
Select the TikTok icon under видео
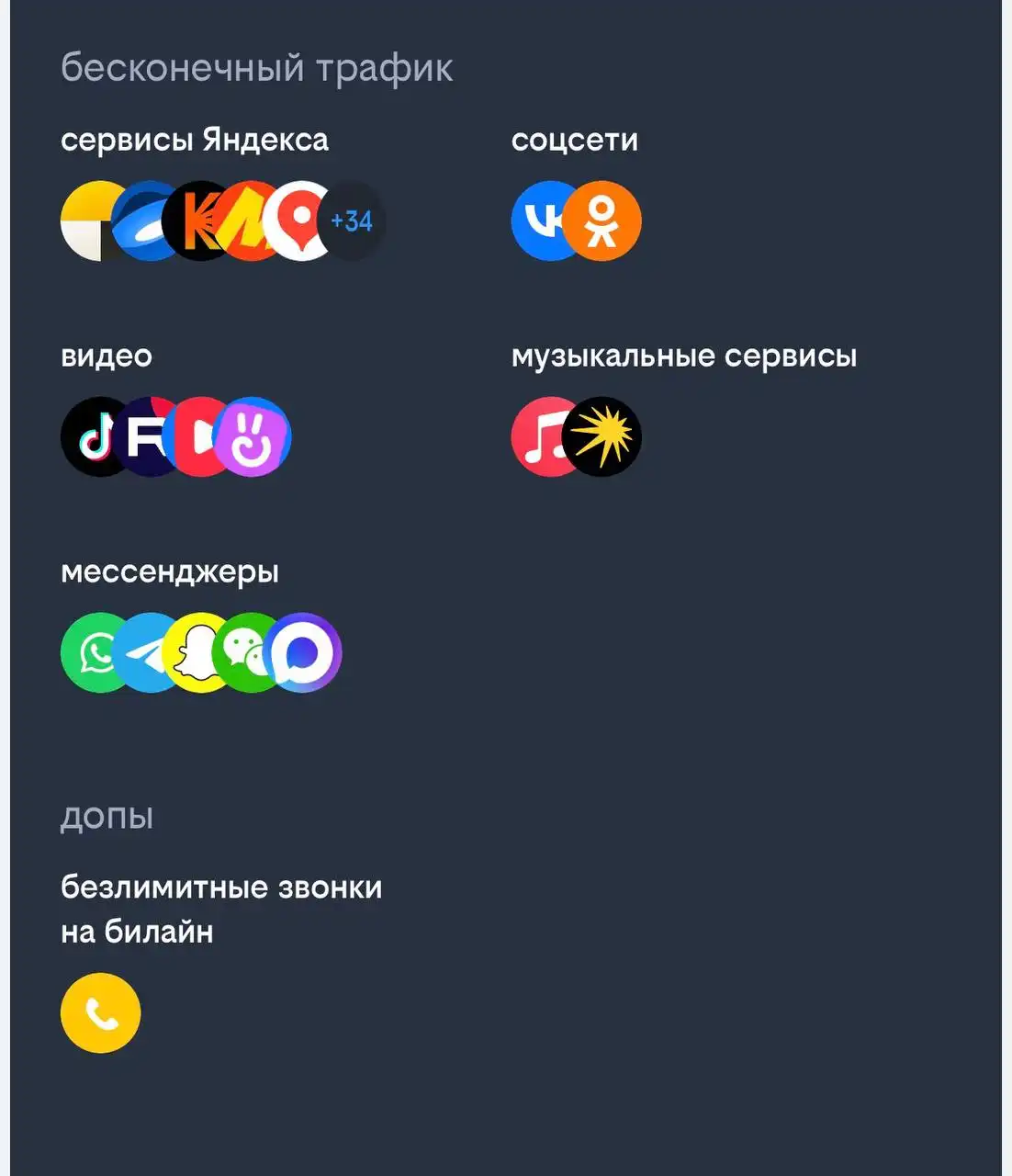point(92,436)
